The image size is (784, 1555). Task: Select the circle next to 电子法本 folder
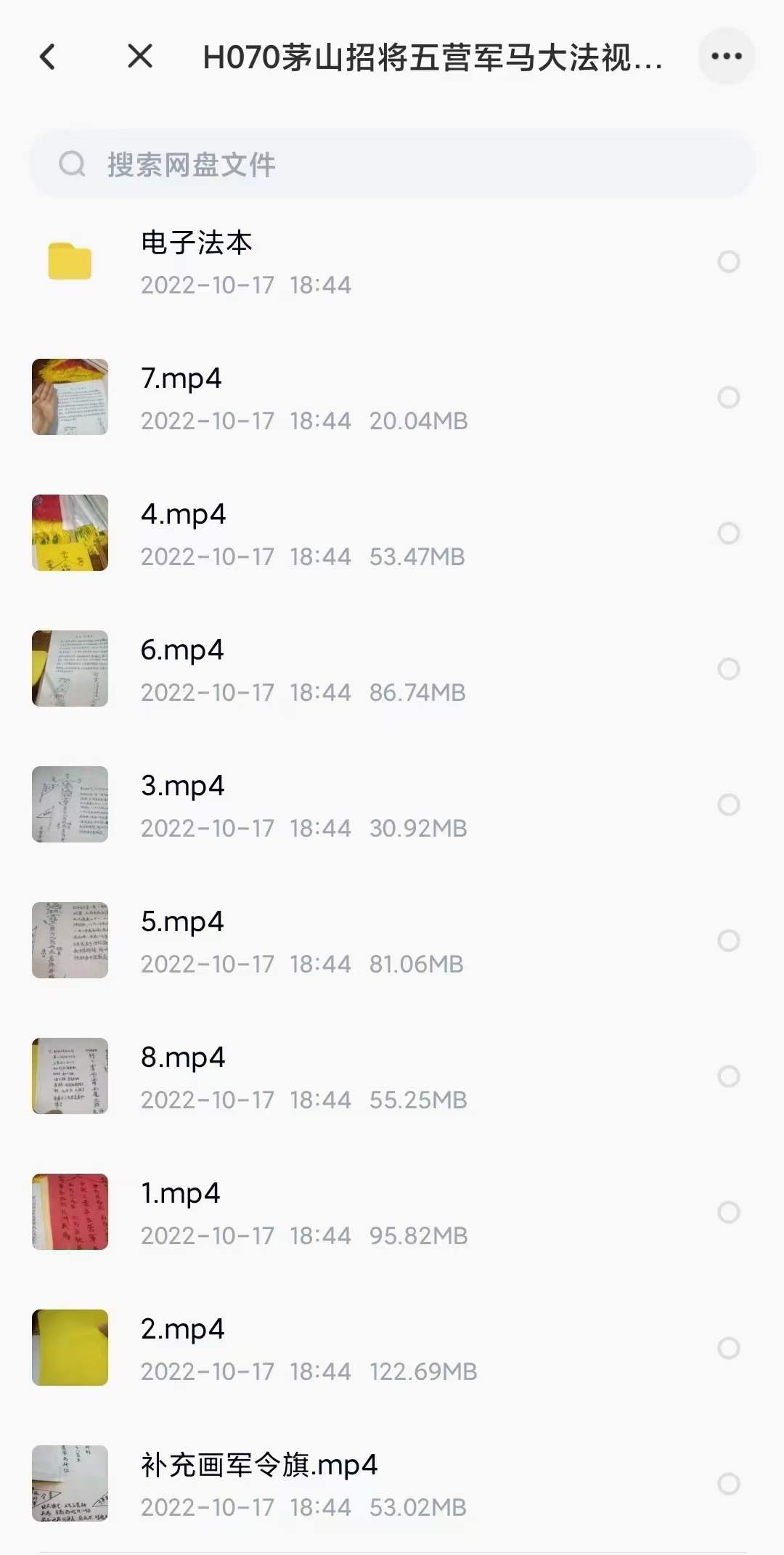pos(729,261)
